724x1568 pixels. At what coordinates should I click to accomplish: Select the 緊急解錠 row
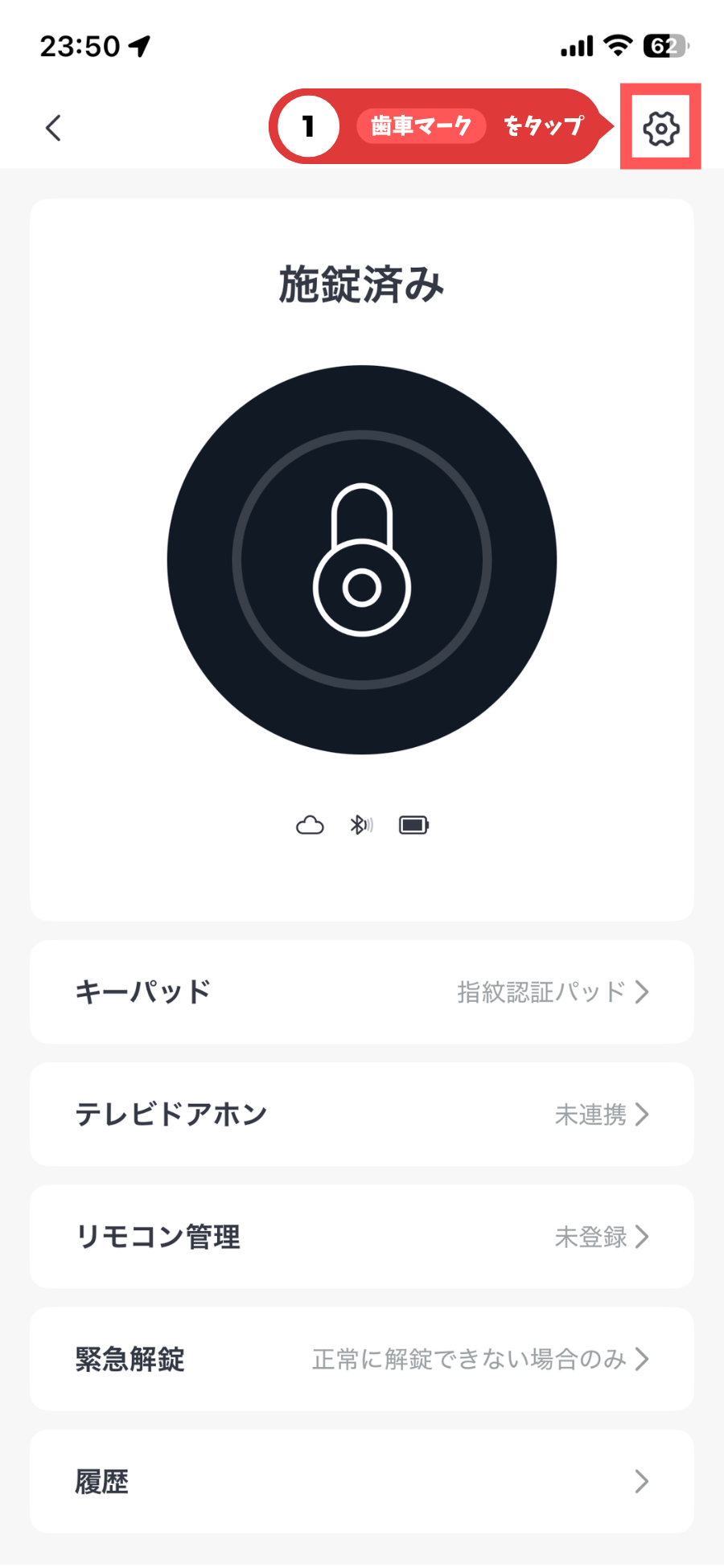(x=362, y=1359)
